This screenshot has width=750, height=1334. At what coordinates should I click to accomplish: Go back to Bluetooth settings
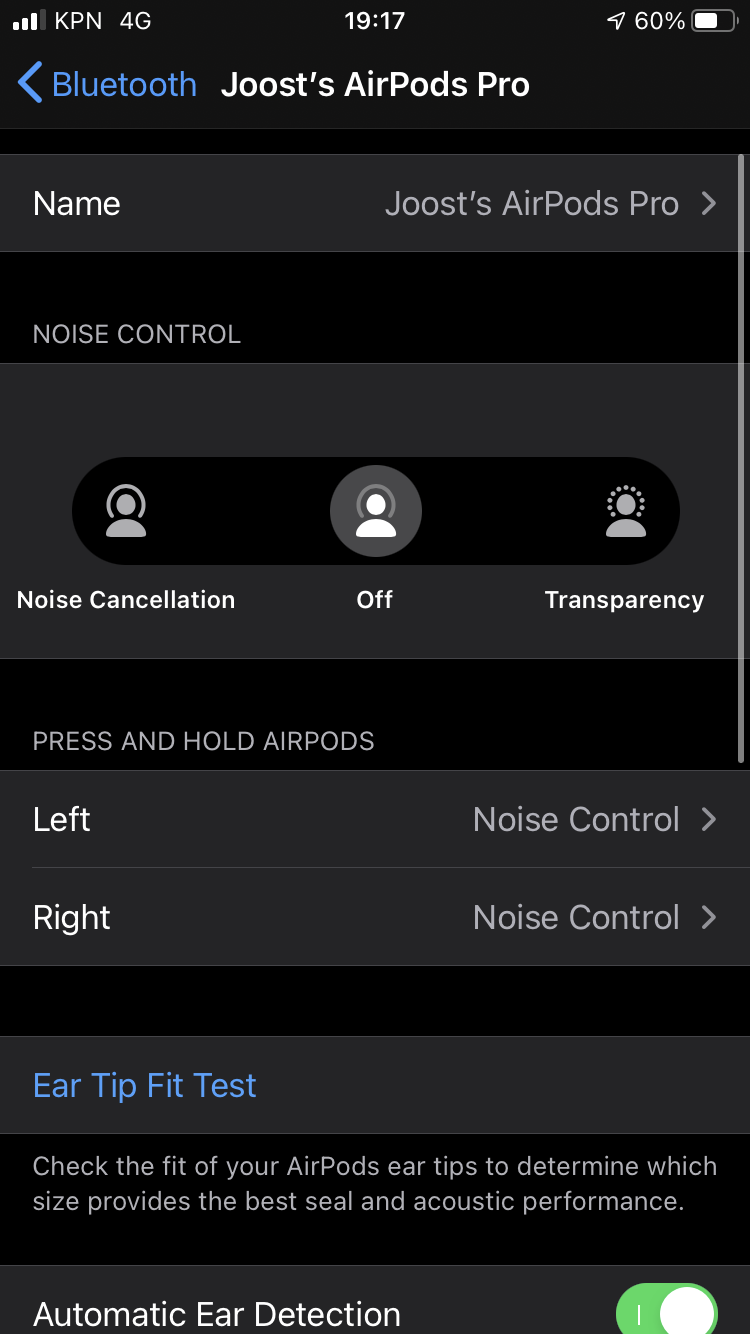108,84
